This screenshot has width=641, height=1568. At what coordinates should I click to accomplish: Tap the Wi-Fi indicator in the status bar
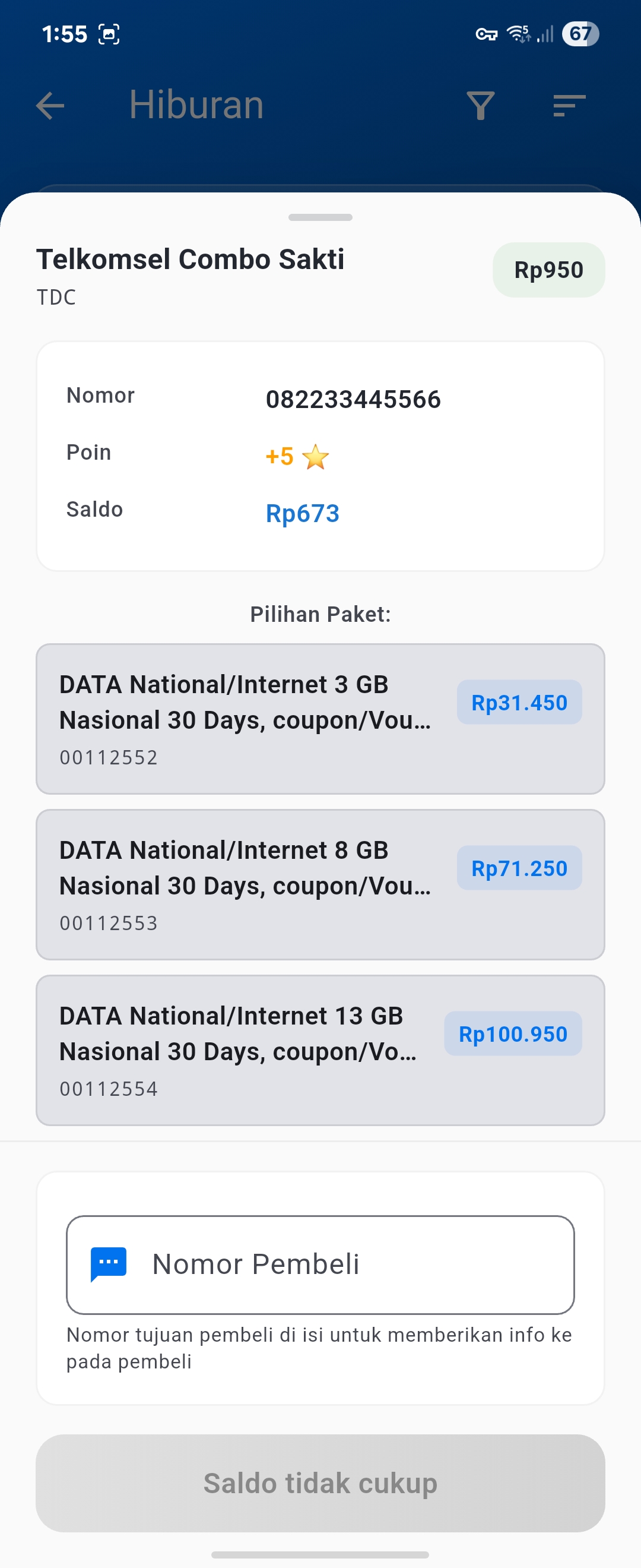point(516,34)
